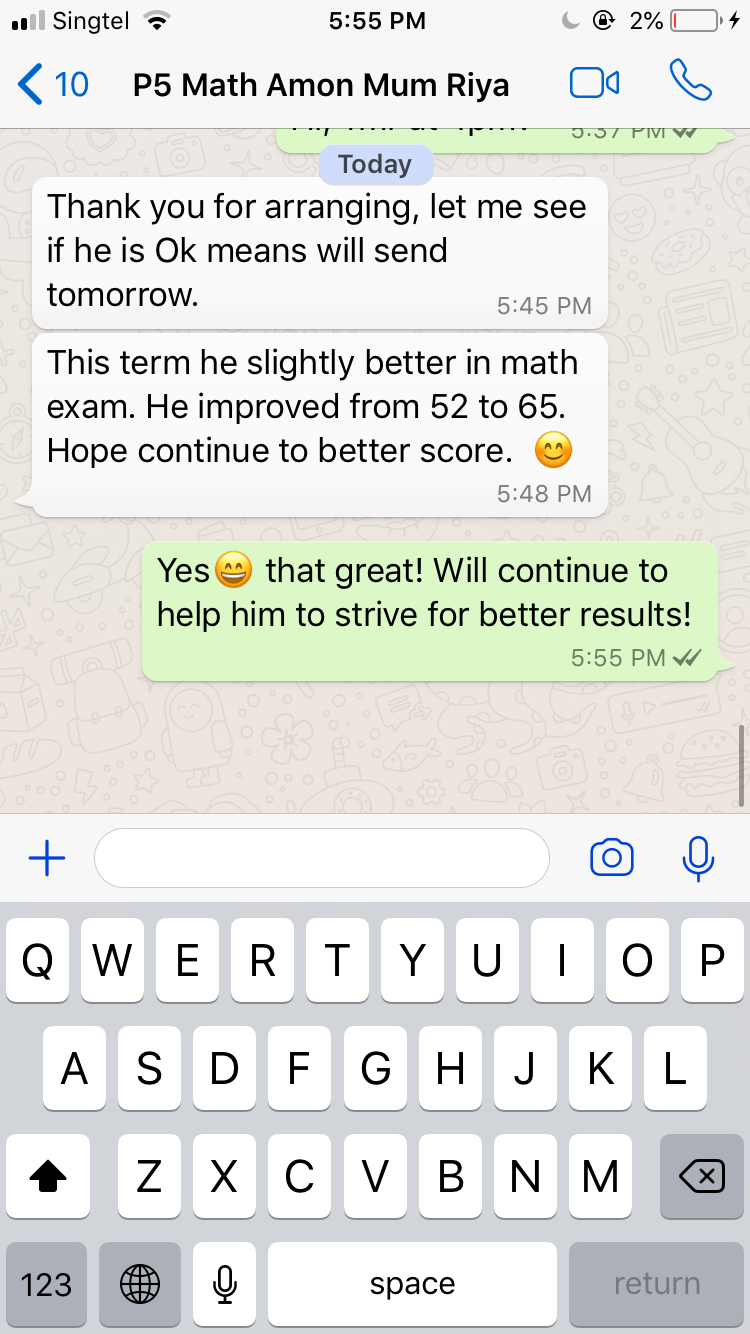
Task: Start a video call with this contact
Action: [x=594, y=83]
